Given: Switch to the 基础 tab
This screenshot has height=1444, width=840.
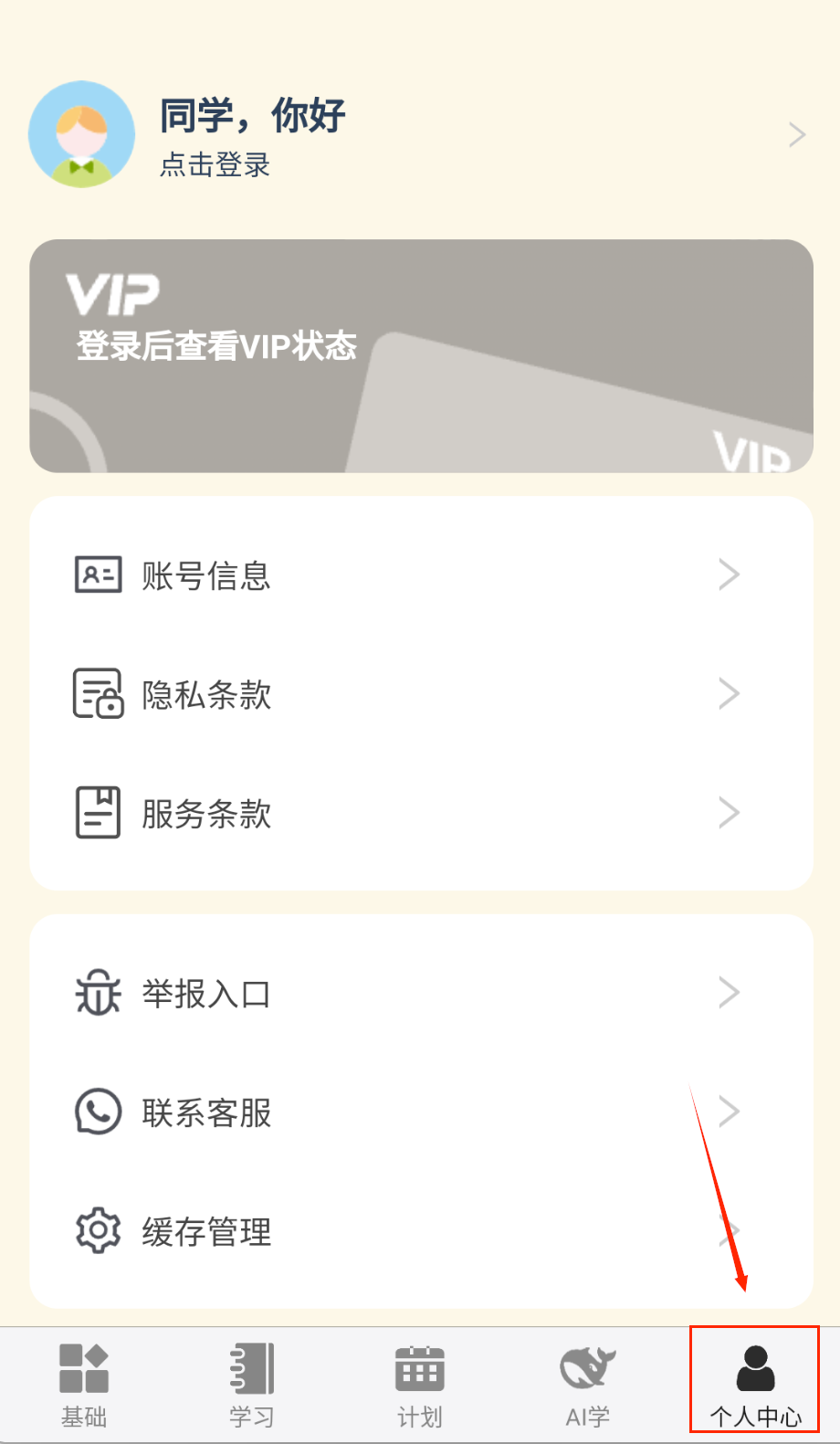Looking at the screenshot, I should pos(84,1385).
